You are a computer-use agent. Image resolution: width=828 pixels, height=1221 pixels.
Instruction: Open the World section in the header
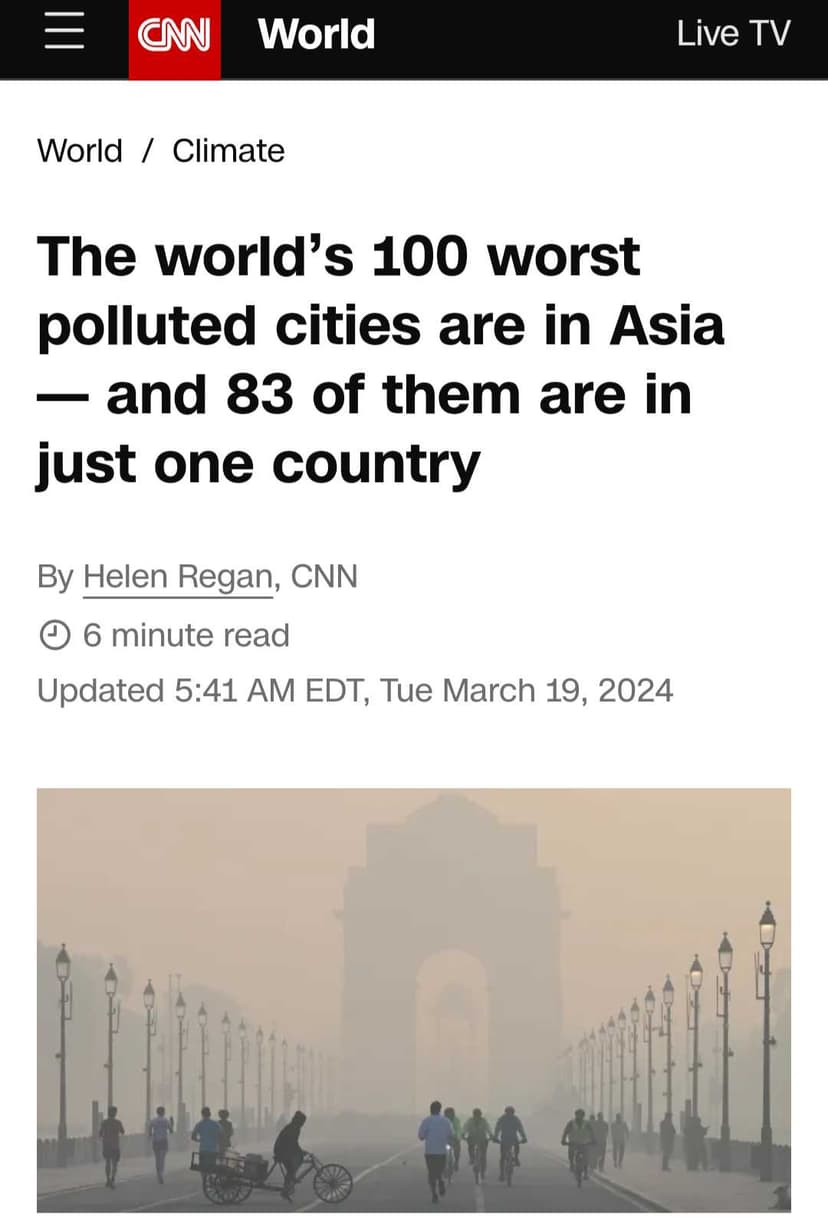click(x=316, y=34)
